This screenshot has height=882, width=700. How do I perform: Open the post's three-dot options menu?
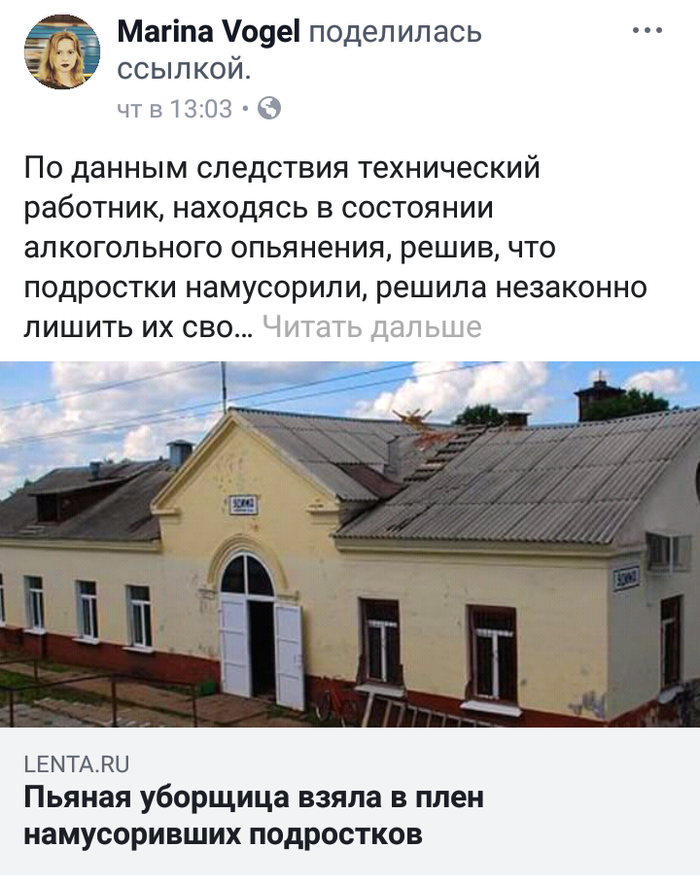point(648,30)
